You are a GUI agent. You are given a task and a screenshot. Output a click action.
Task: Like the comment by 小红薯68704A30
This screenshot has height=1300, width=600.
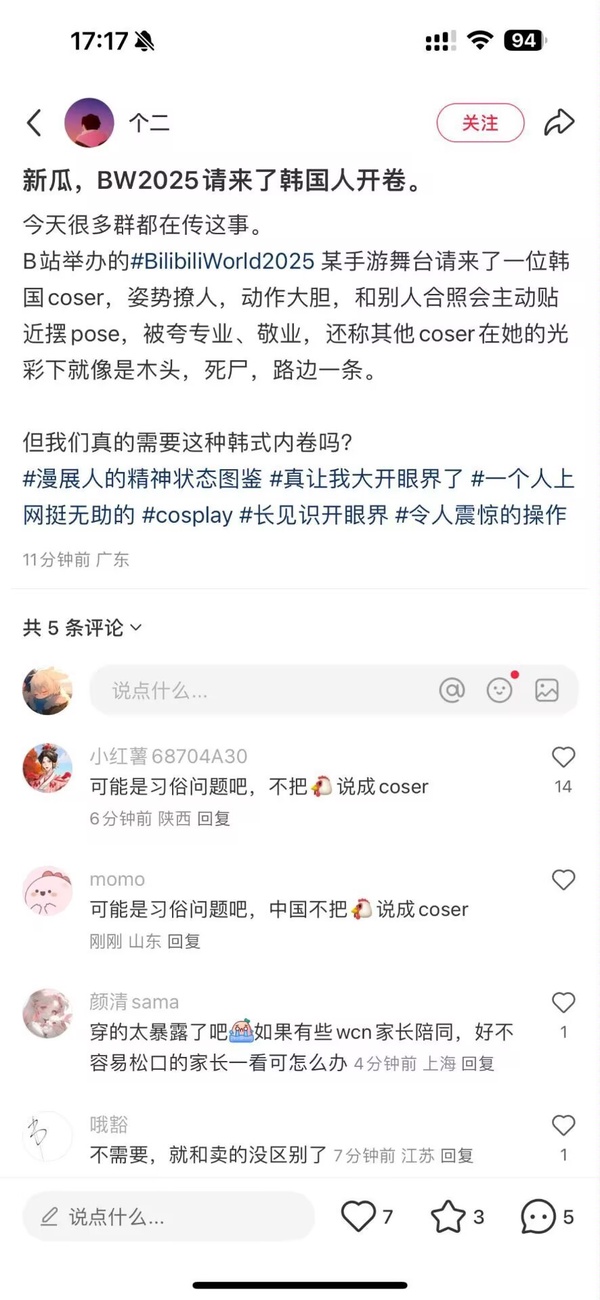(563, 758)
